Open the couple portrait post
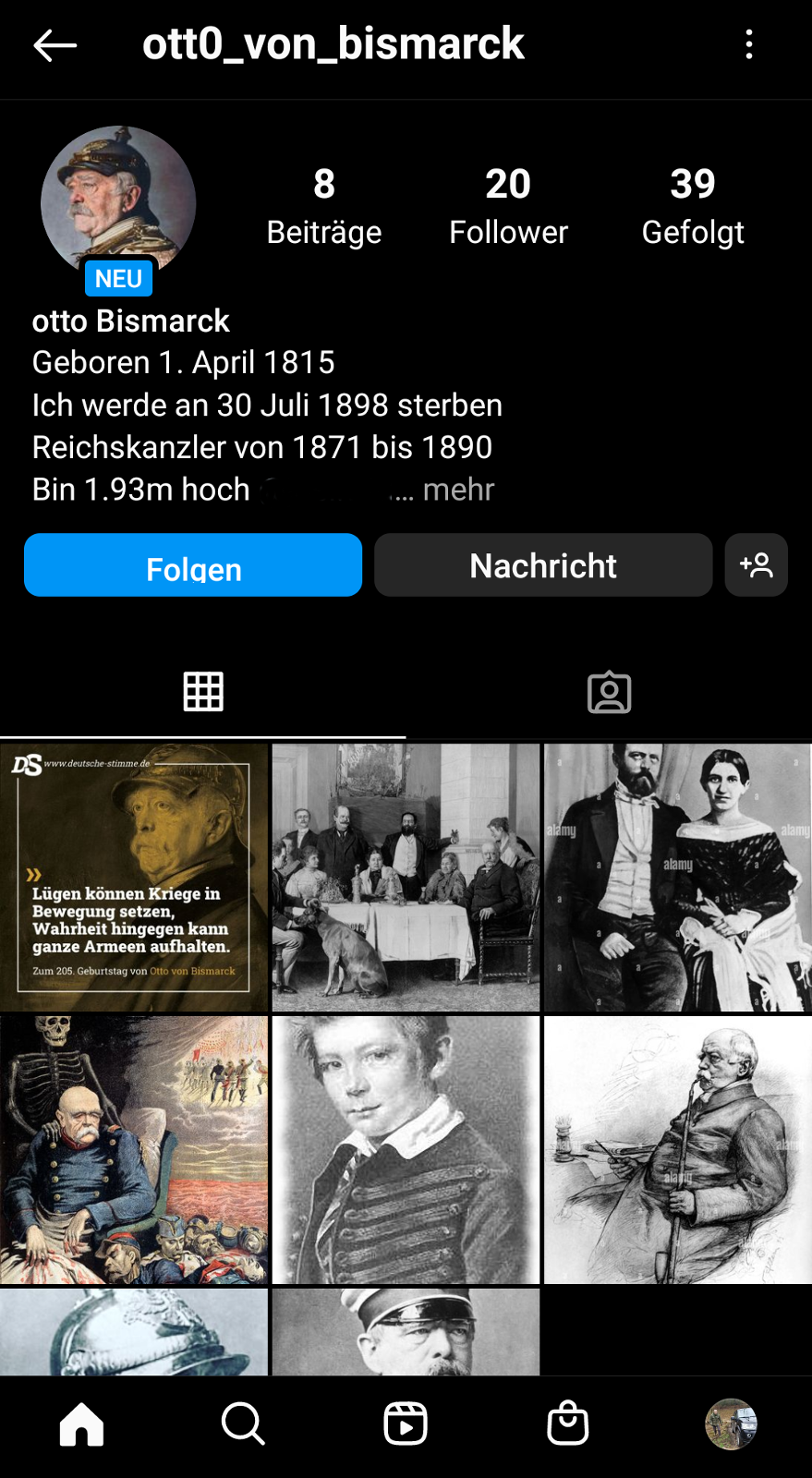This screenshot has height=1478, width=812. (677, 878)
